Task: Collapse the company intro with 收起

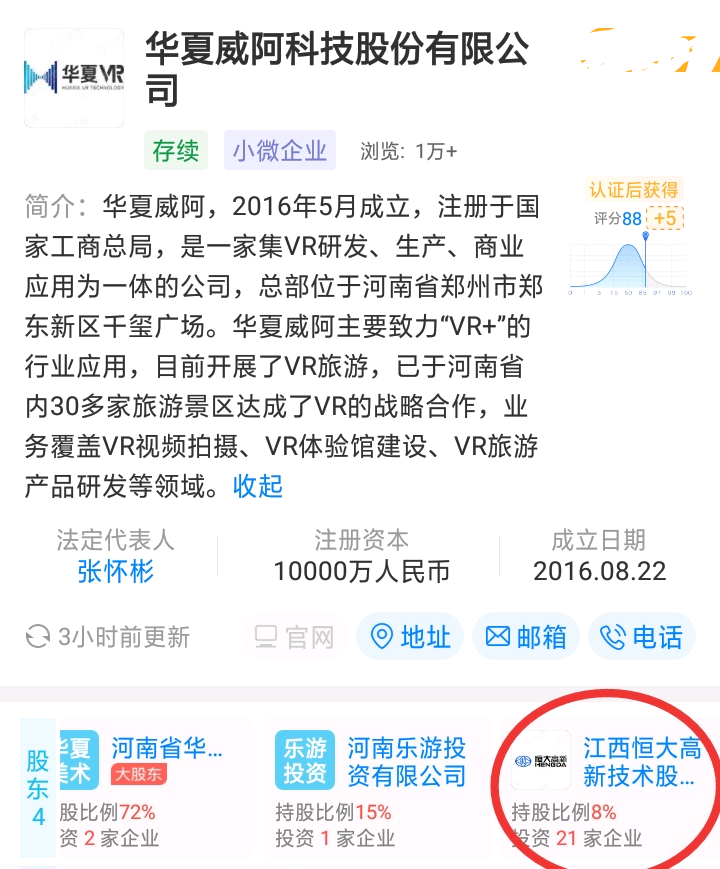Action: point(258,486)
